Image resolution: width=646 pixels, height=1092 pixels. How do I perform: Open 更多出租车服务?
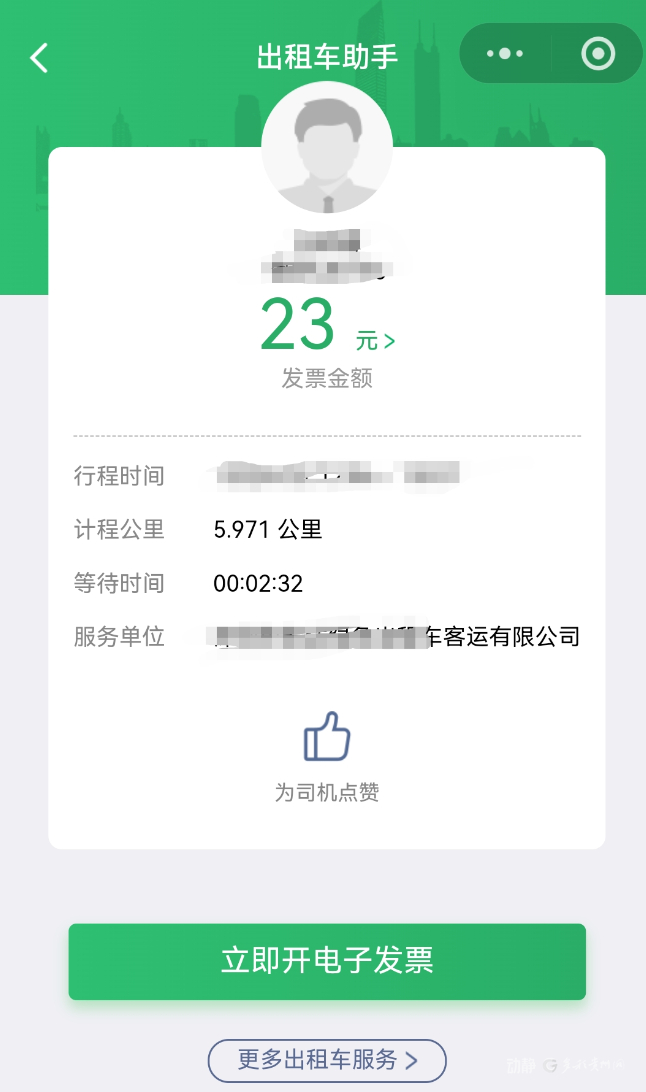(327, 1060)
